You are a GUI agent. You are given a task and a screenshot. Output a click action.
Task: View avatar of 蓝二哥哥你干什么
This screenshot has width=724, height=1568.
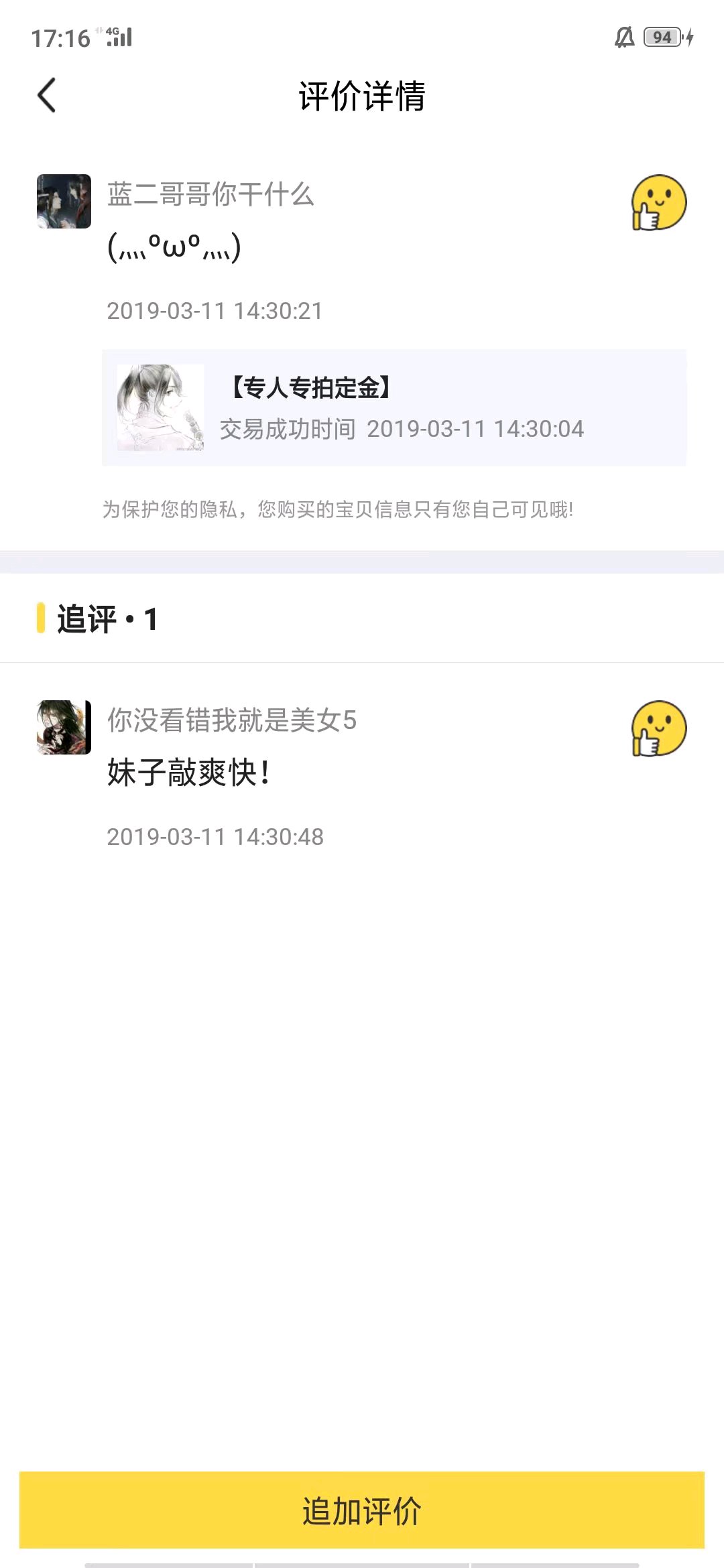tap(64, 201)
